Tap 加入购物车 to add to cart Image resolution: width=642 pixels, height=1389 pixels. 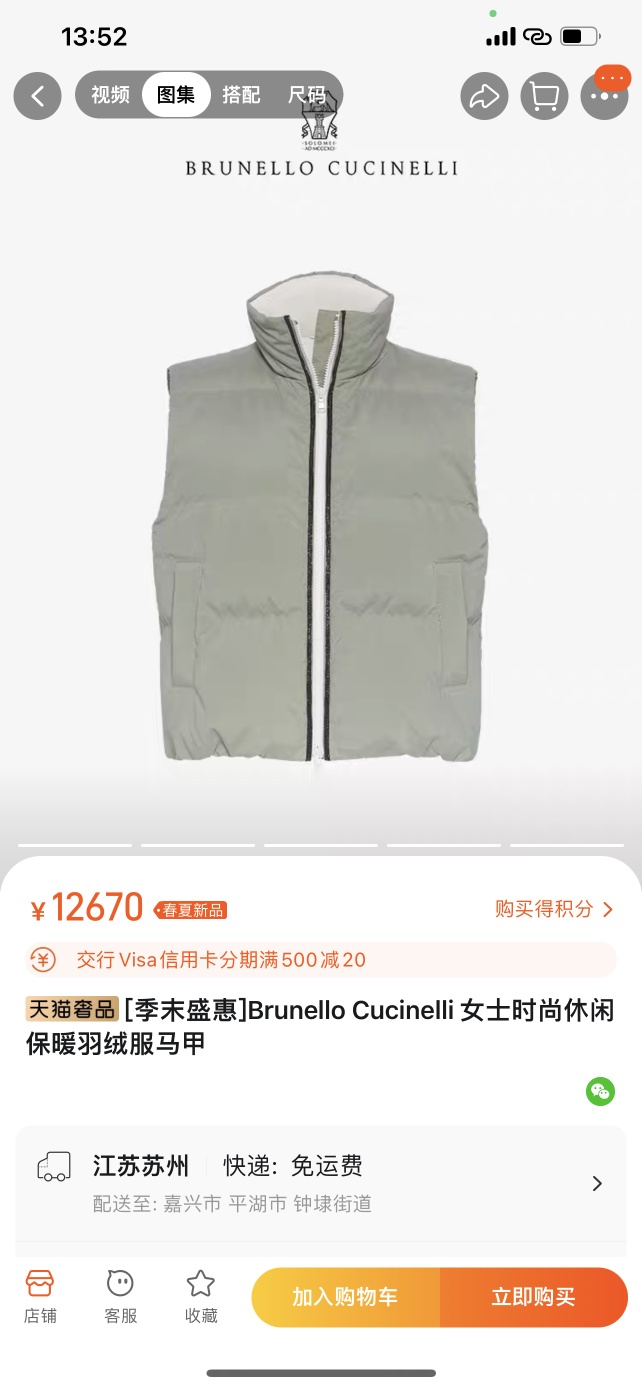[345, 1297]
